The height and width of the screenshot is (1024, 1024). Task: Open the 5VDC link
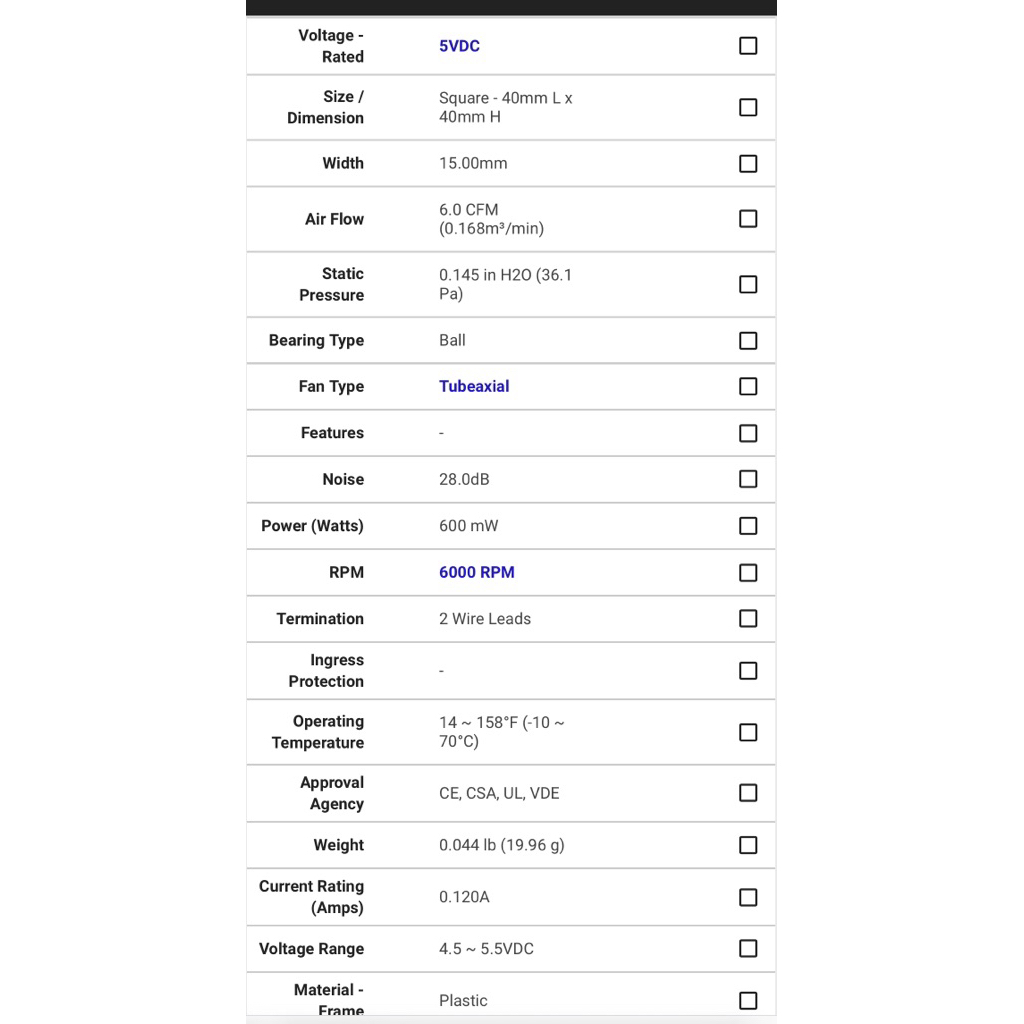pos(459,46)
